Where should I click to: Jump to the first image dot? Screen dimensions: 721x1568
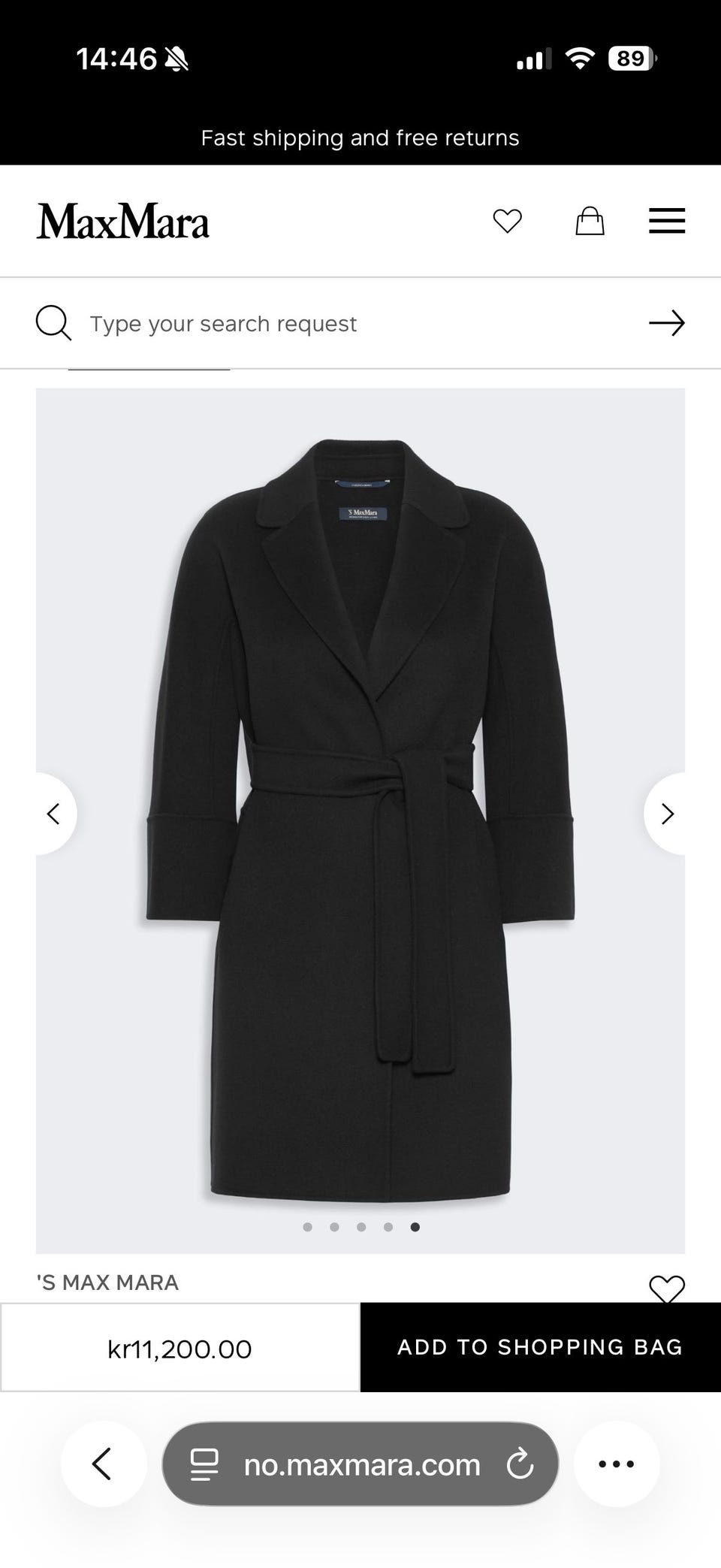pyautogui.click(x=307, y=1227)
